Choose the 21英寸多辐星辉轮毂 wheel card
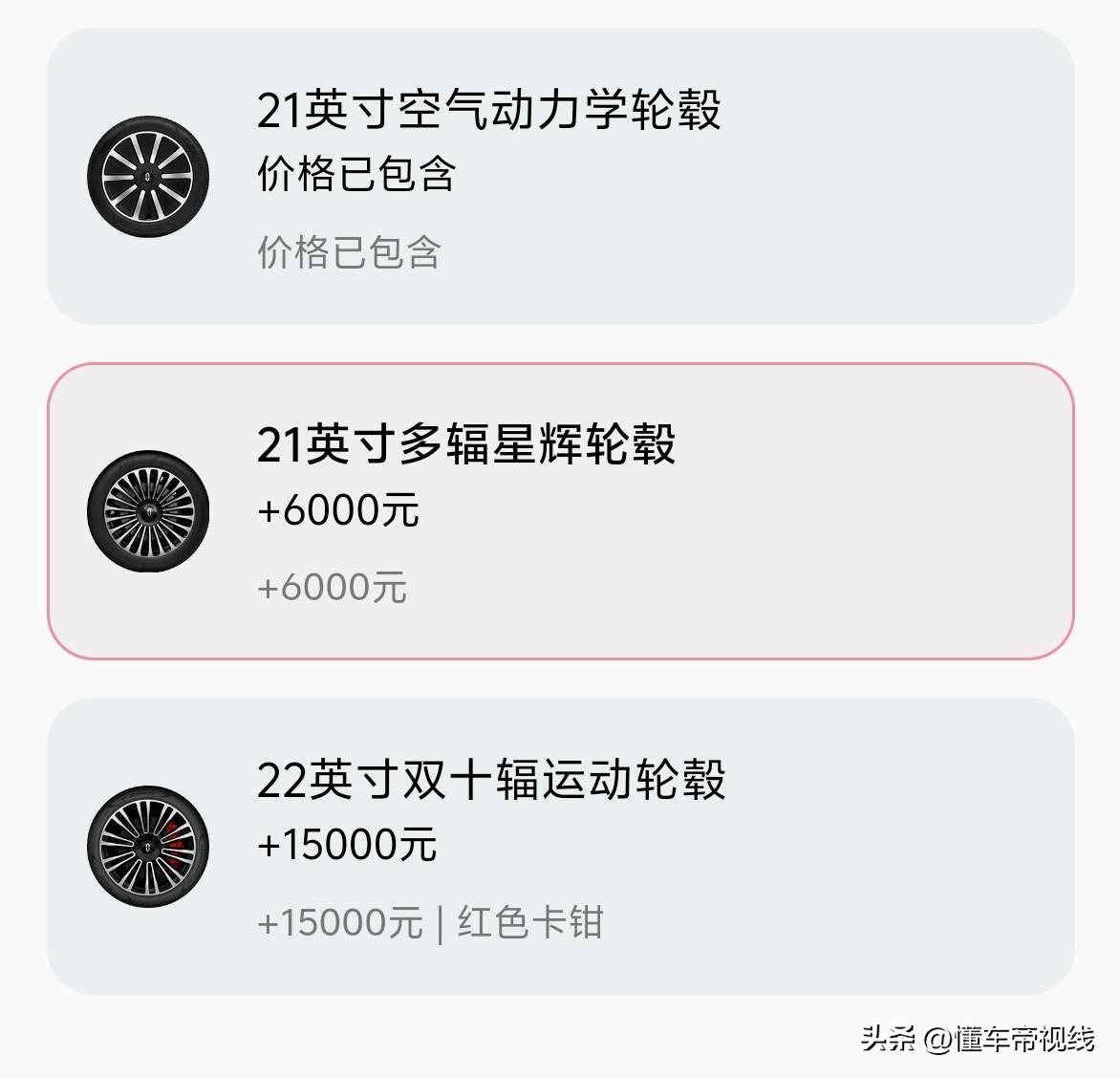The height and width of the screenshot is (1078, 1120). coord(560,511)
